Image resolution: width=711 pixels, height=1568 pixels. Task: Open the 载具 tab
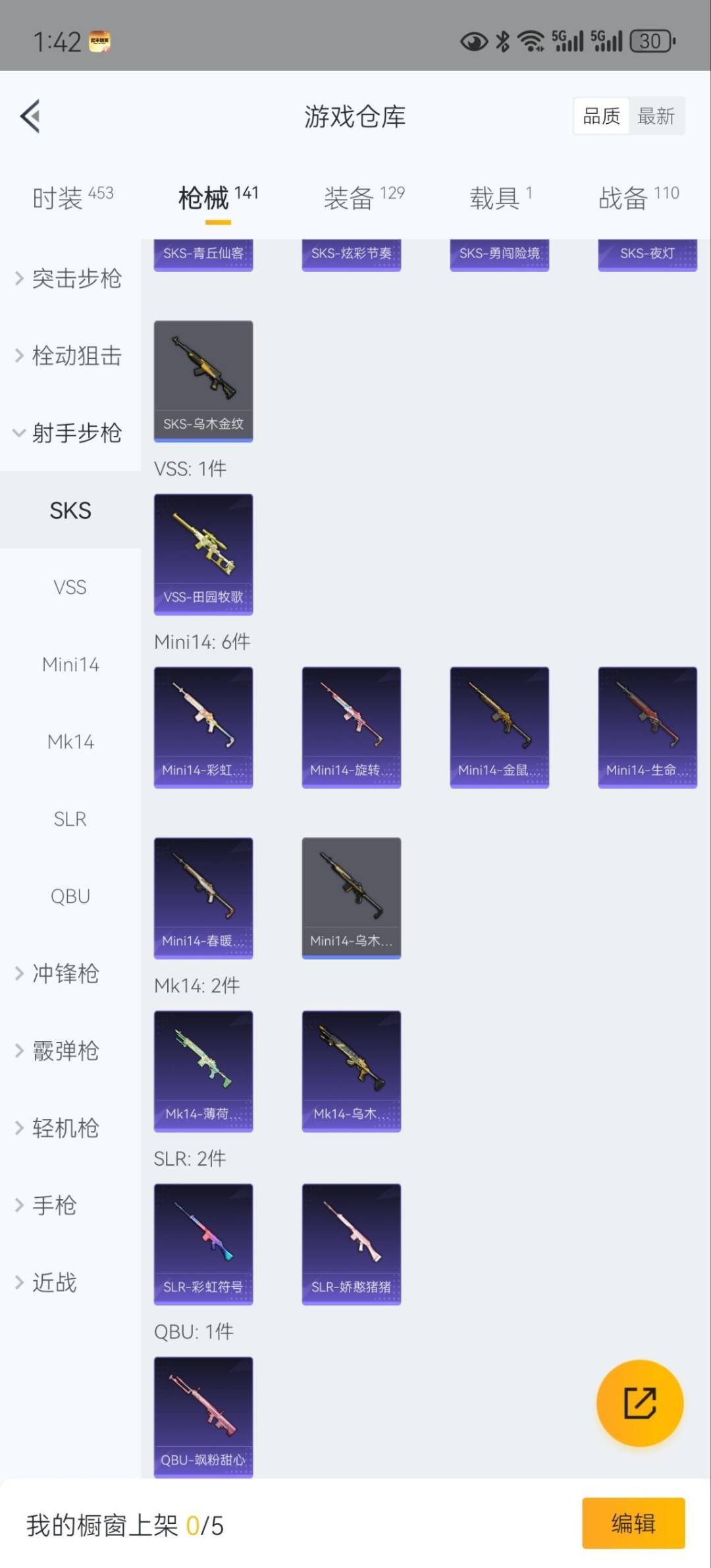[x=500, y=198]
